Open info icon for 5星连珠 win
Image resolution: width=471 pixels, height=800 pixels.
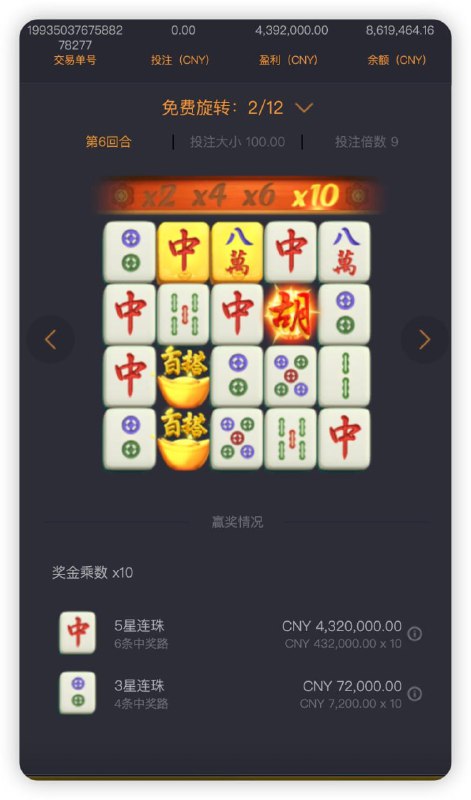(x=415, y=634)
